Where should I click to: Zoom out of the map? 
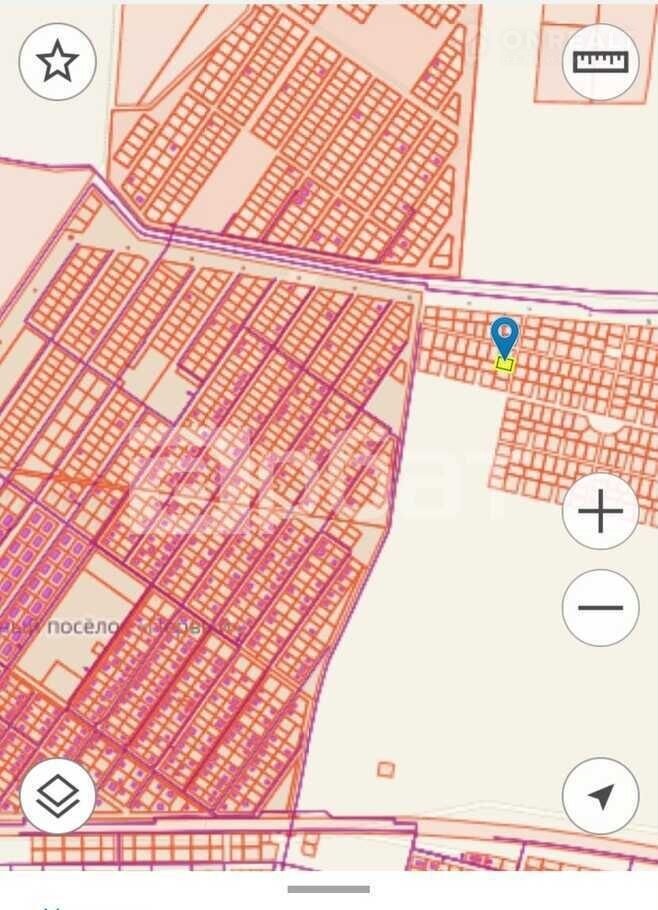600,607
